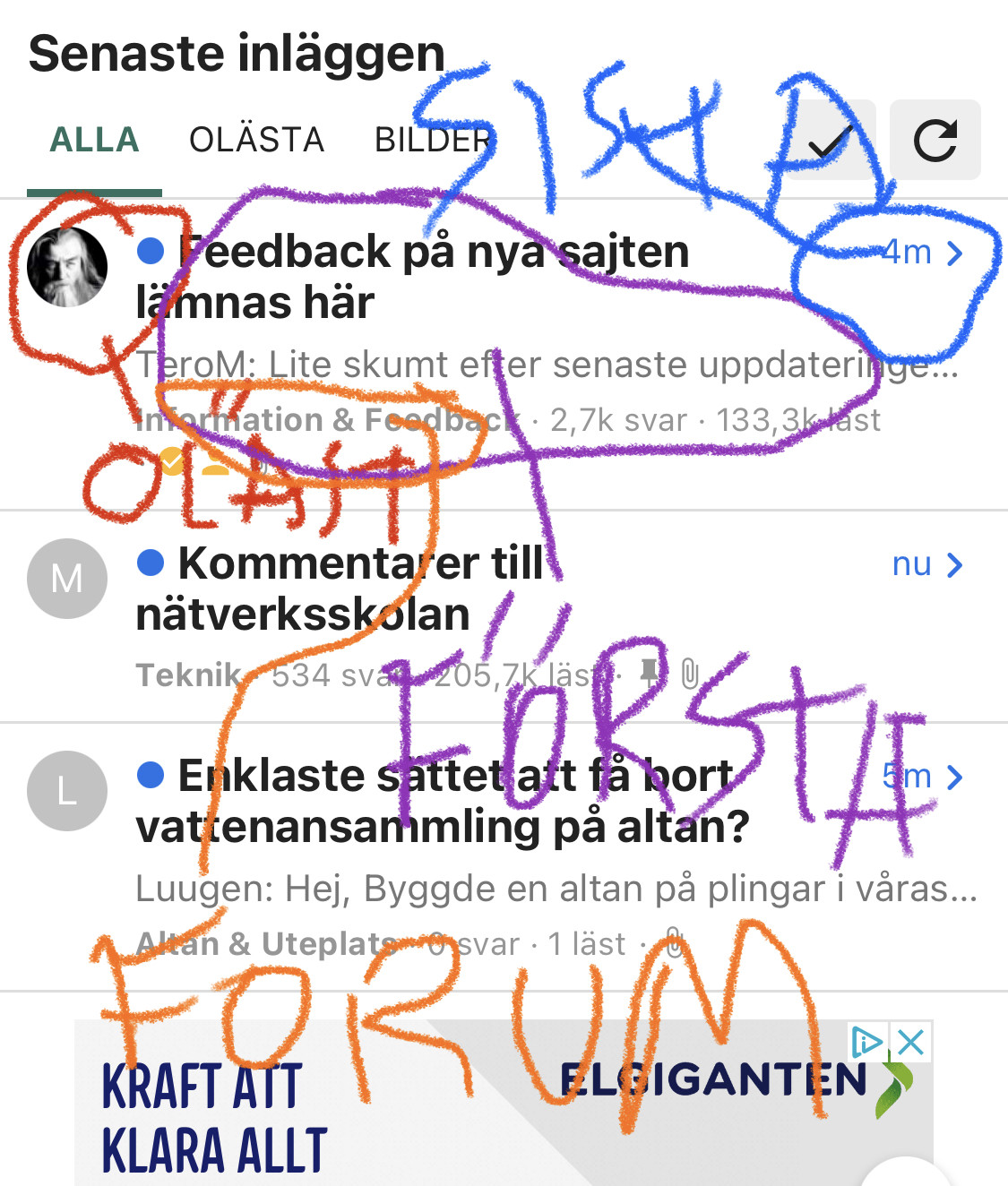Jump to the latest reply marked nu
1008x1186 pixels.
[x=926, y=565]
